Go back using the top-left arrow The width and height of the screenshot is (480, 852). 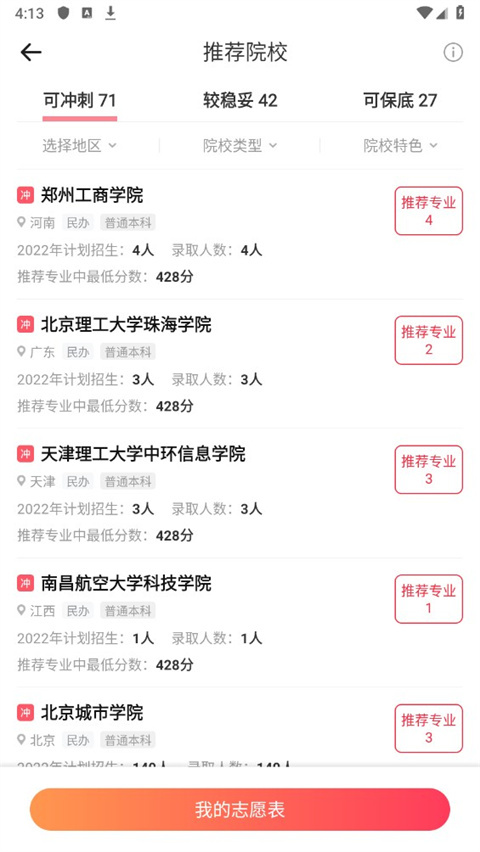(31, 52)
